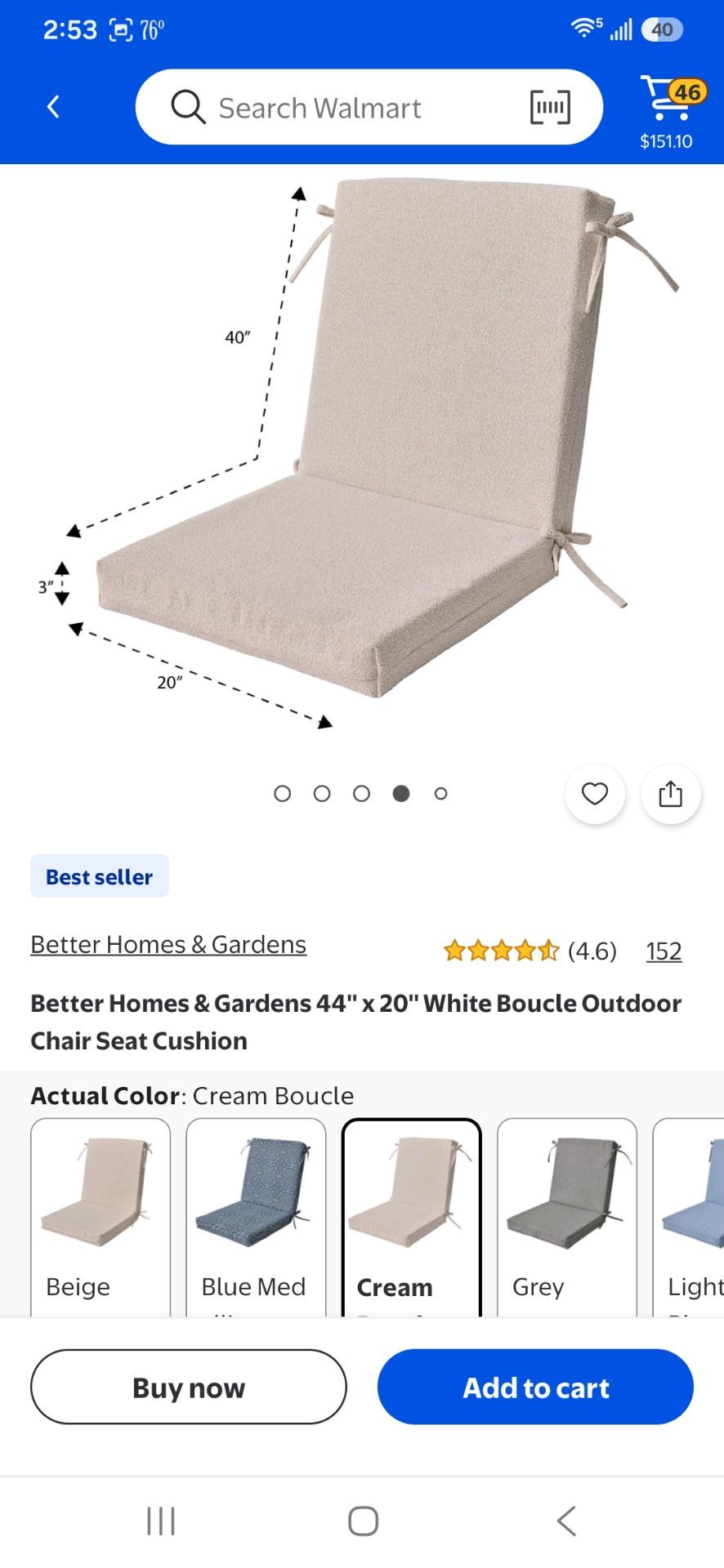724x1568 pixels.
Task: Select the Beige color option
Action: click(x=101, y=1218)
